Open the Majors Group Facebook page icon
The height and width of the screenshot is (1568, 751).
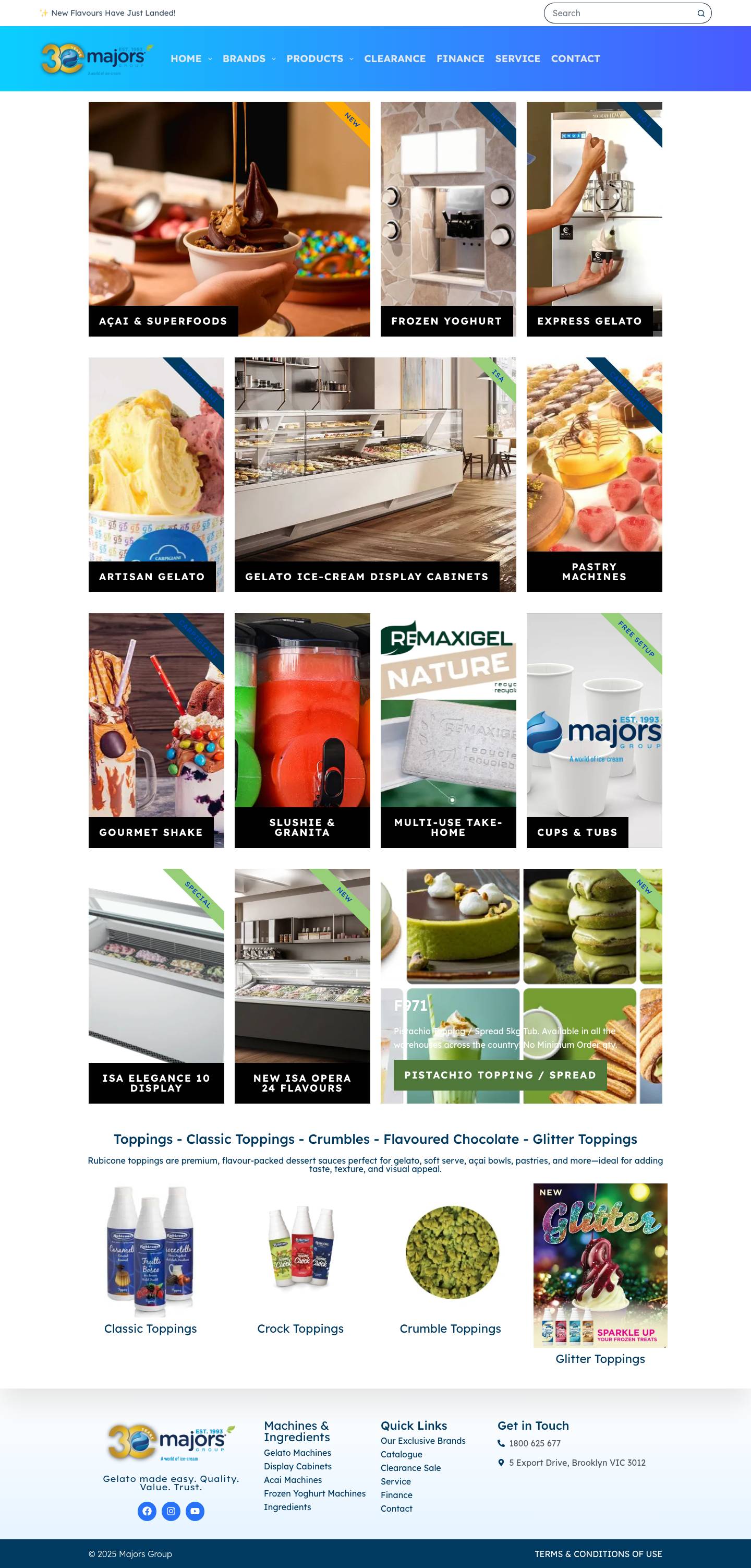coord(147,1512)
